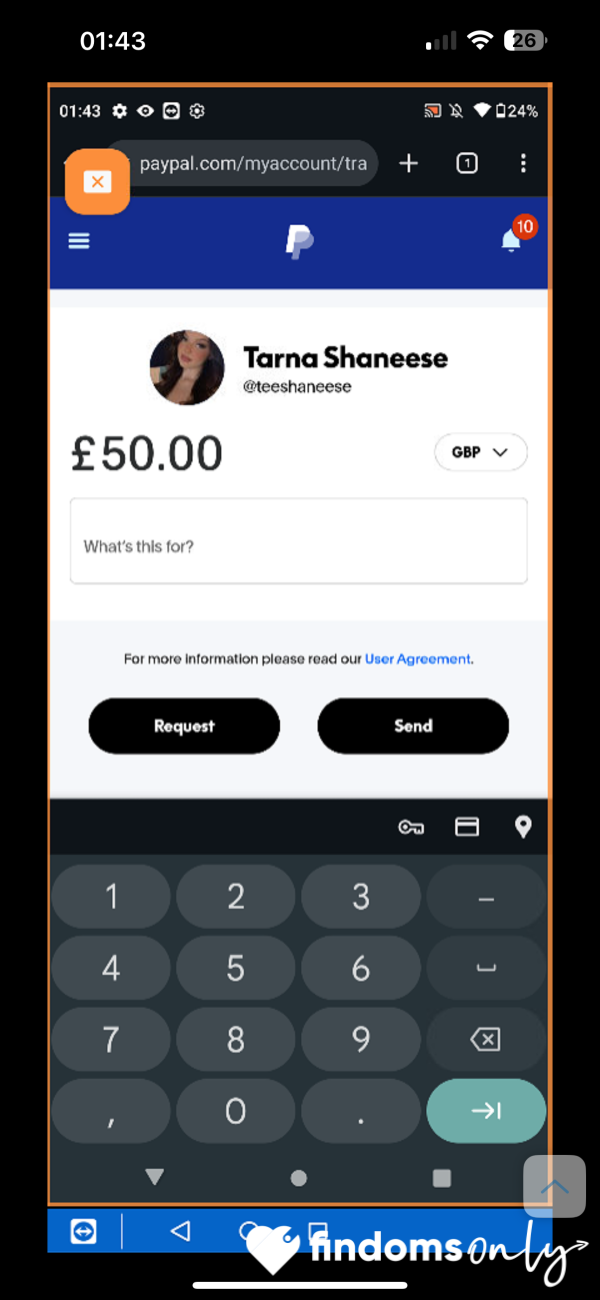Tap the teal next-field key on keypad
The image size is (600, 1300).
486,1111
